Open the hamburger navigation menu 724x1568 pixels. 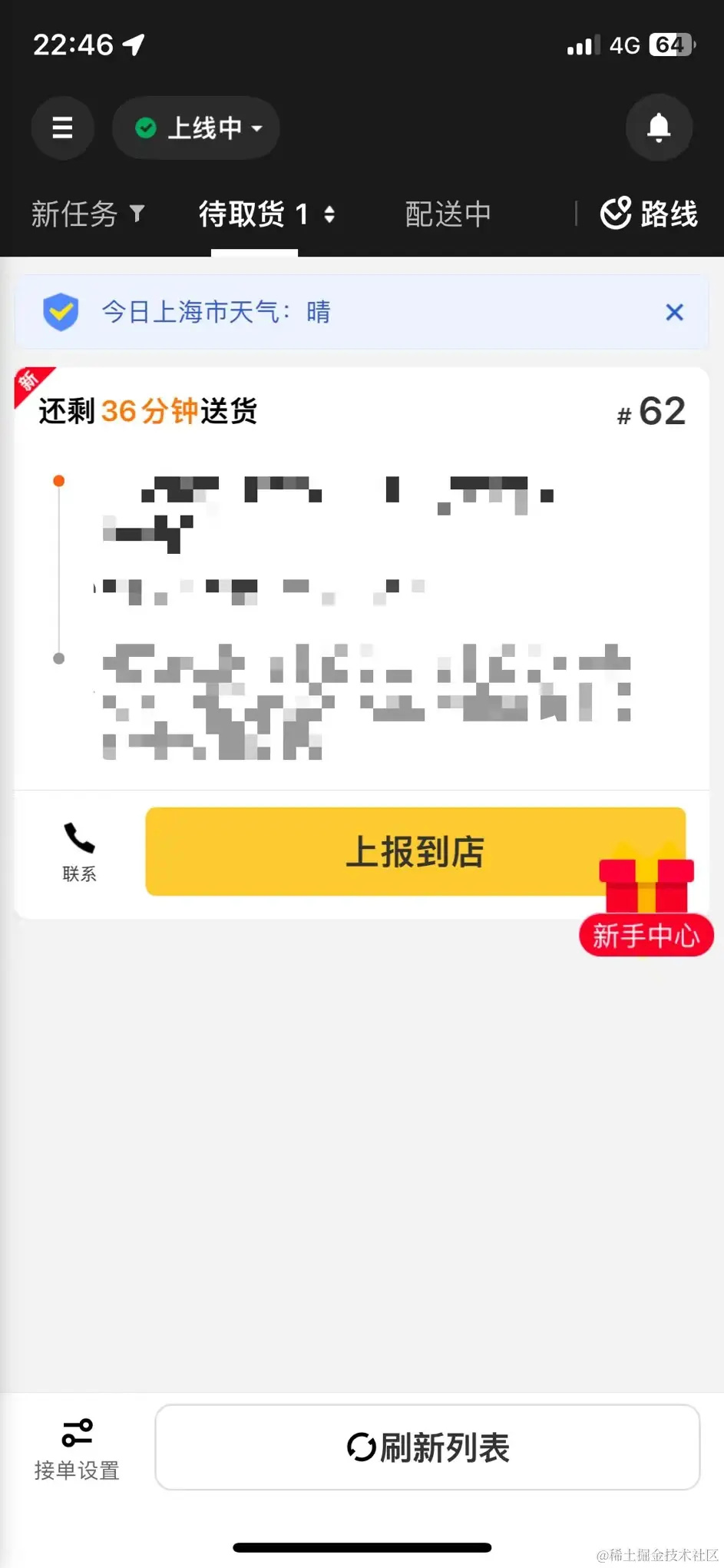point(63,128)
